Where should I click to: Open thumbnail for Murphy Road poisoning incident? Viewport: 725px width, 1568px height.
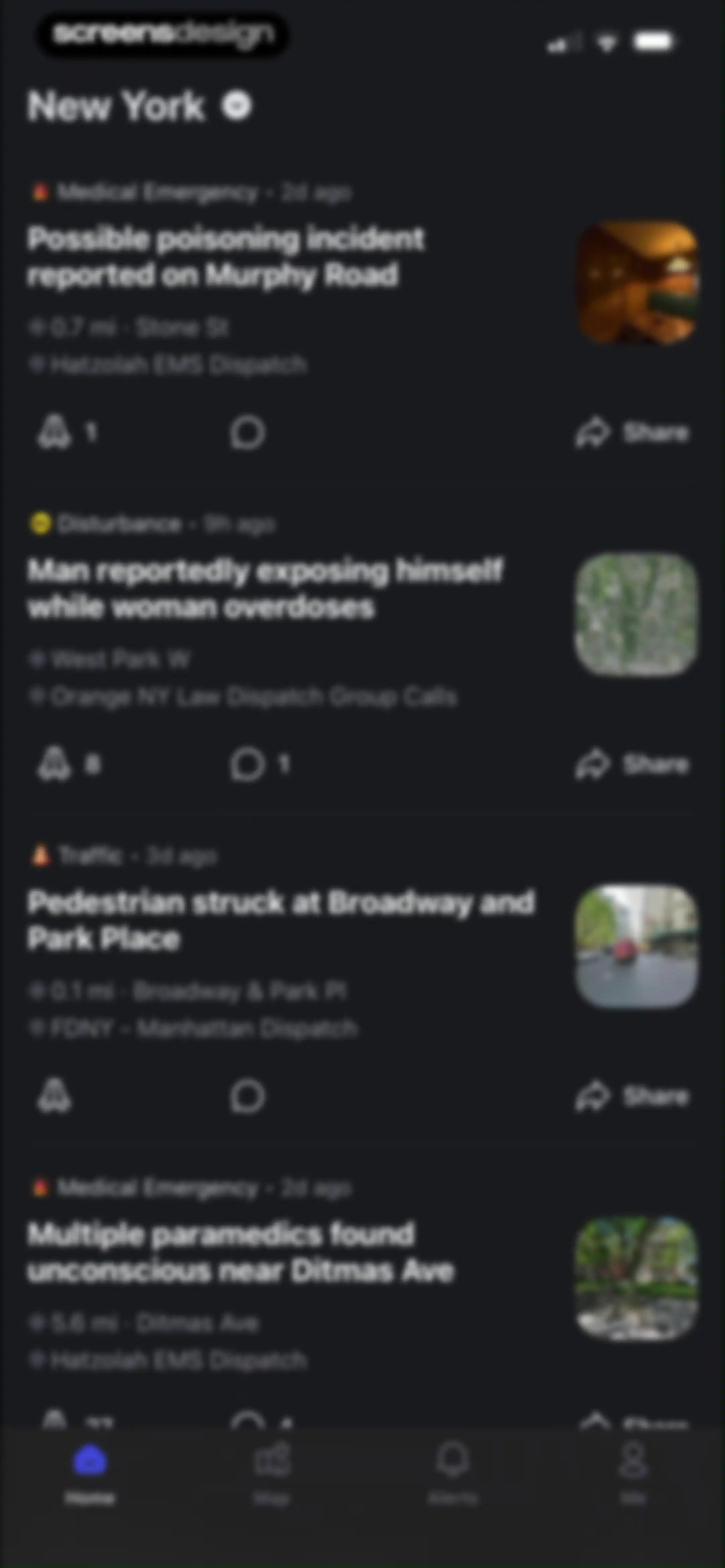pyautogui.click(x=637, y=282)
